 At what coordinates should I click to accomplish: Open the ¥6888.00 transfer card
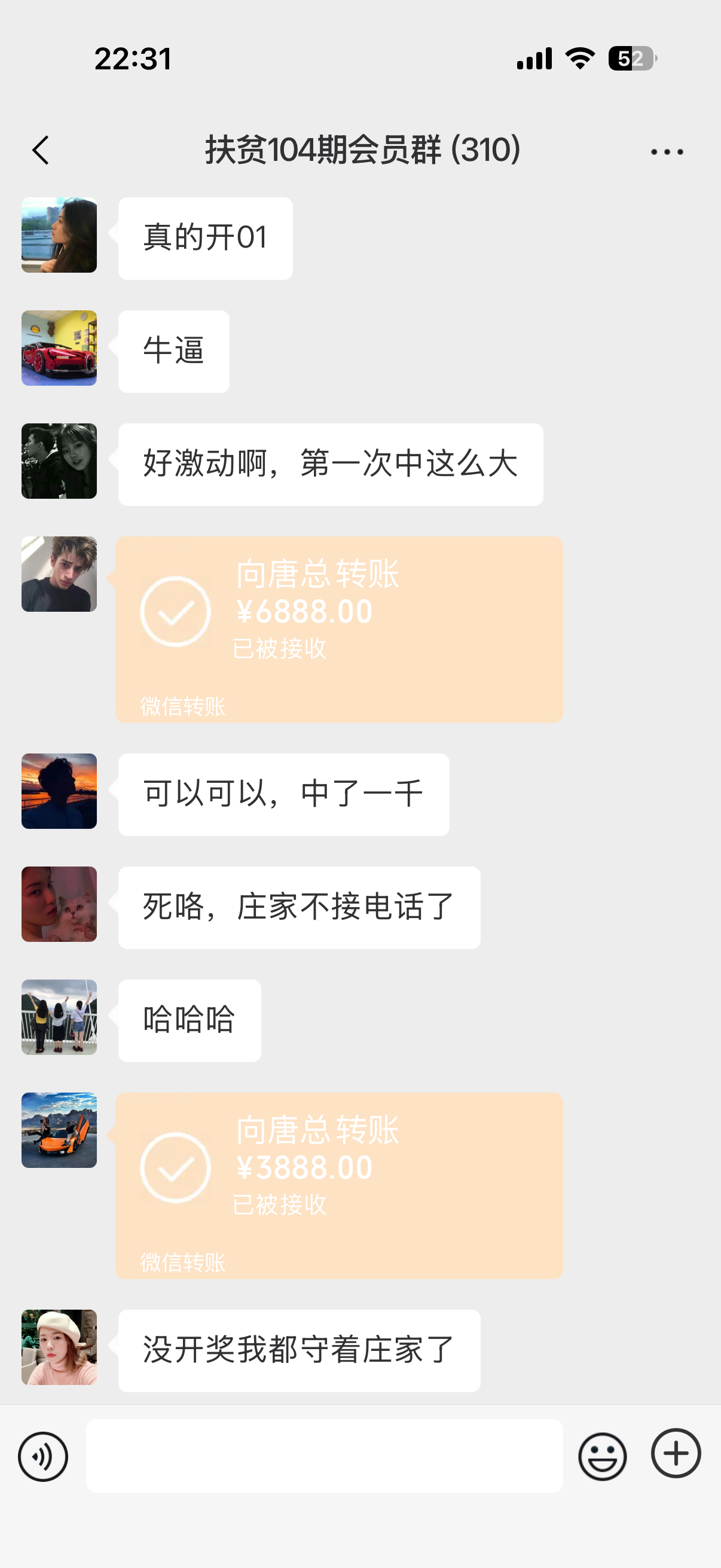tap(339, 629)
